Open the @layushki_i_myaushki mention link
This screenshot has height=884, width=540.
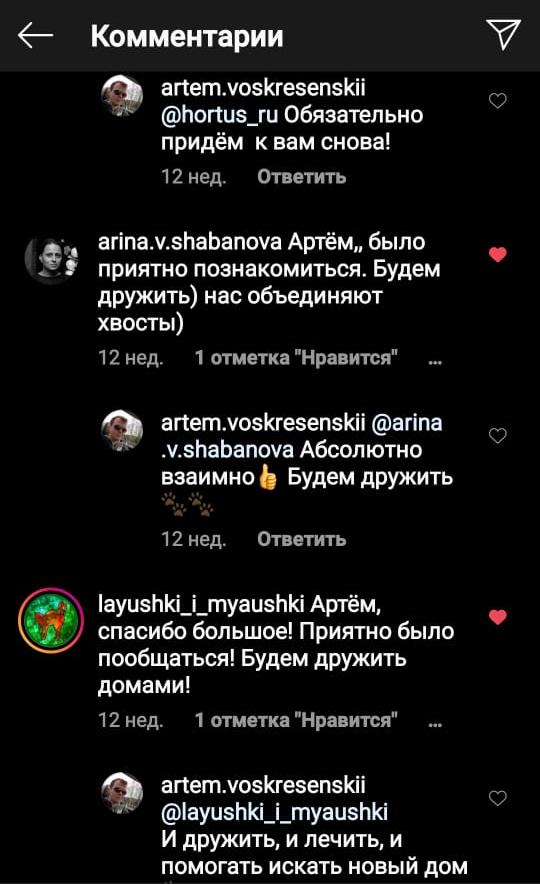coord(275,812)
